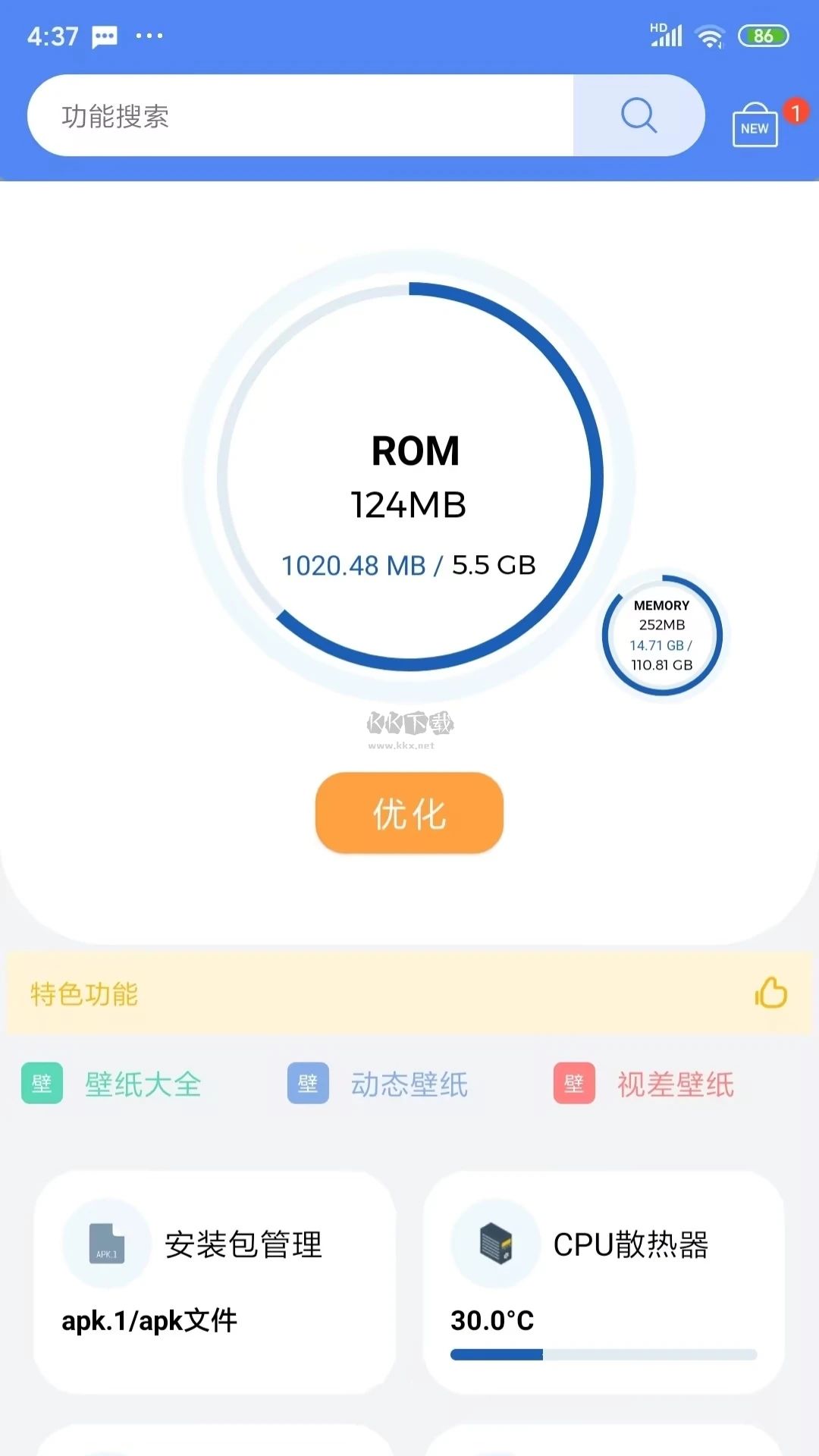Open the APK file manager icon
Image resolution: width=819 pixels, height=1456 pixels.
[x=105, y=1242]
